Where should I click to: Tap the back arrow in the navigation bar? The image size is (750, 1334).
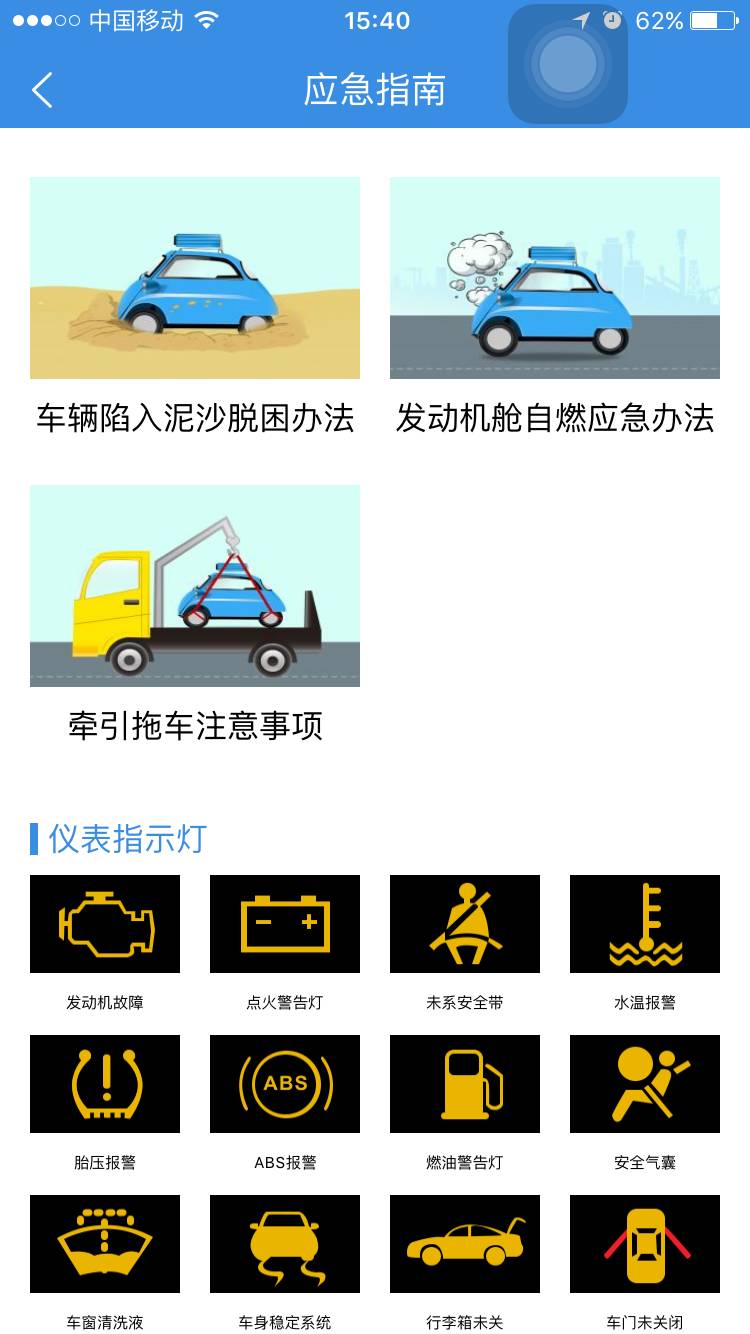click(x=42, y=89)
